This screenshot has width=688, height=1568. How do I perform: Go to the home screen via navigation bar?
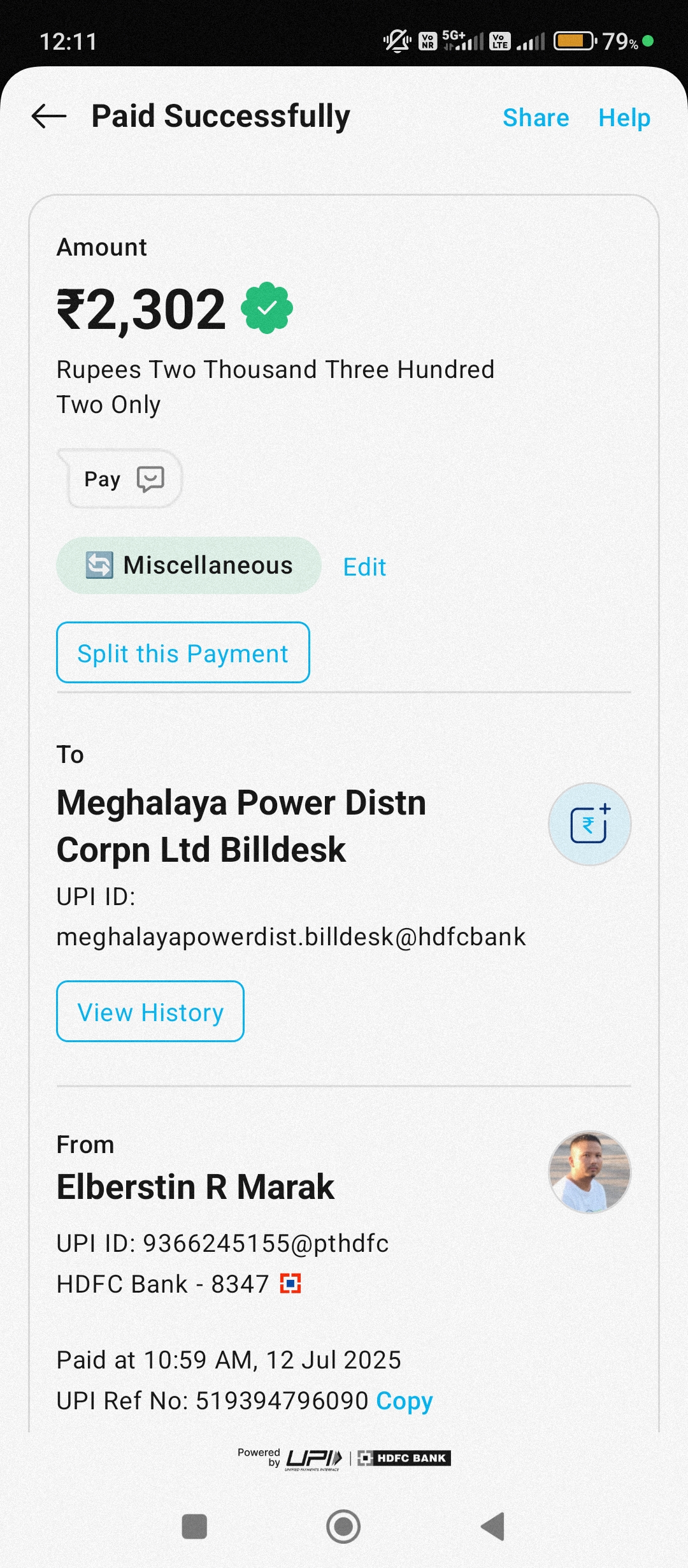343,1527
